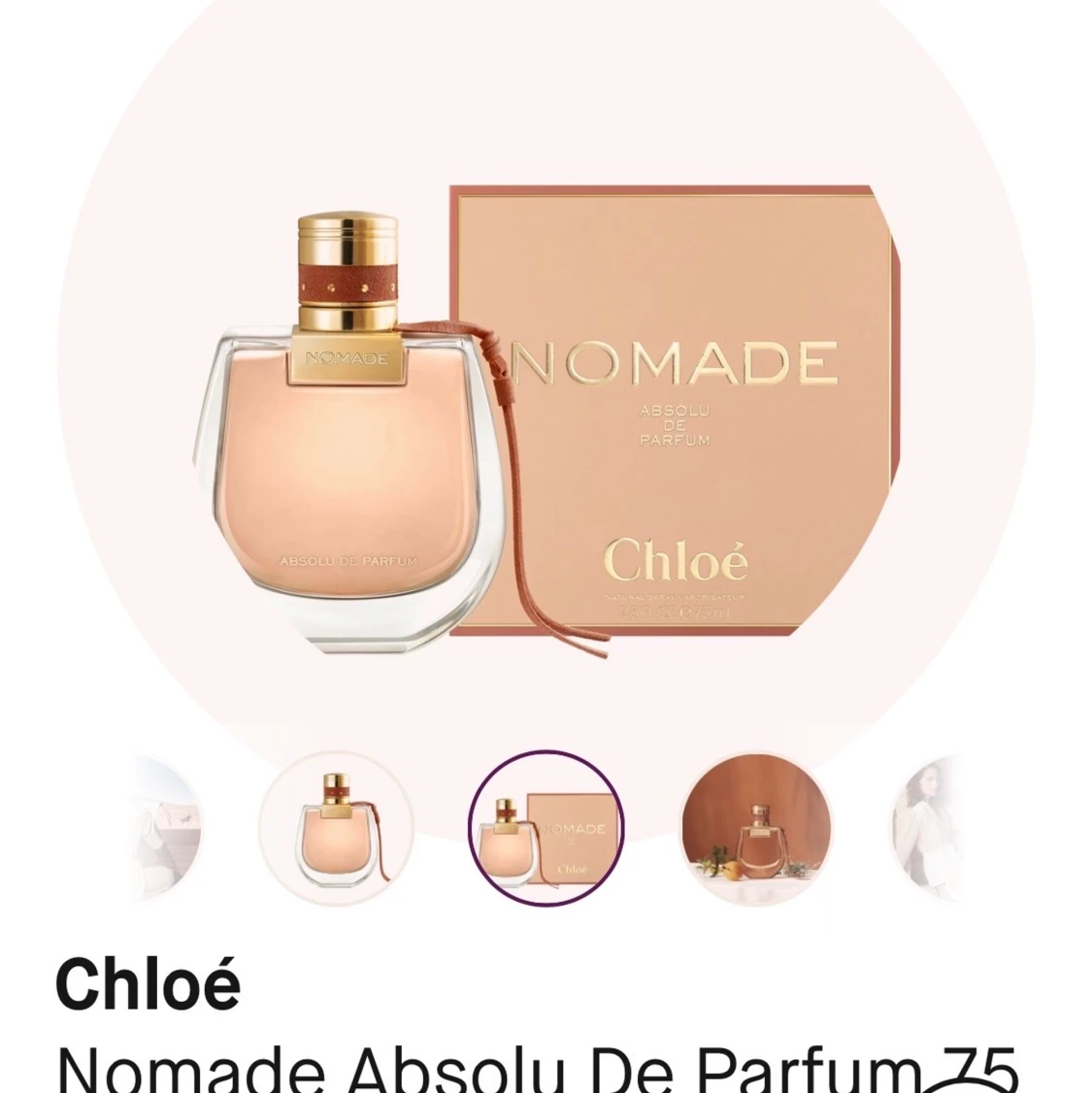
Task: Select the thumbnail with terracotta backdrop
Action: (756, 828)
